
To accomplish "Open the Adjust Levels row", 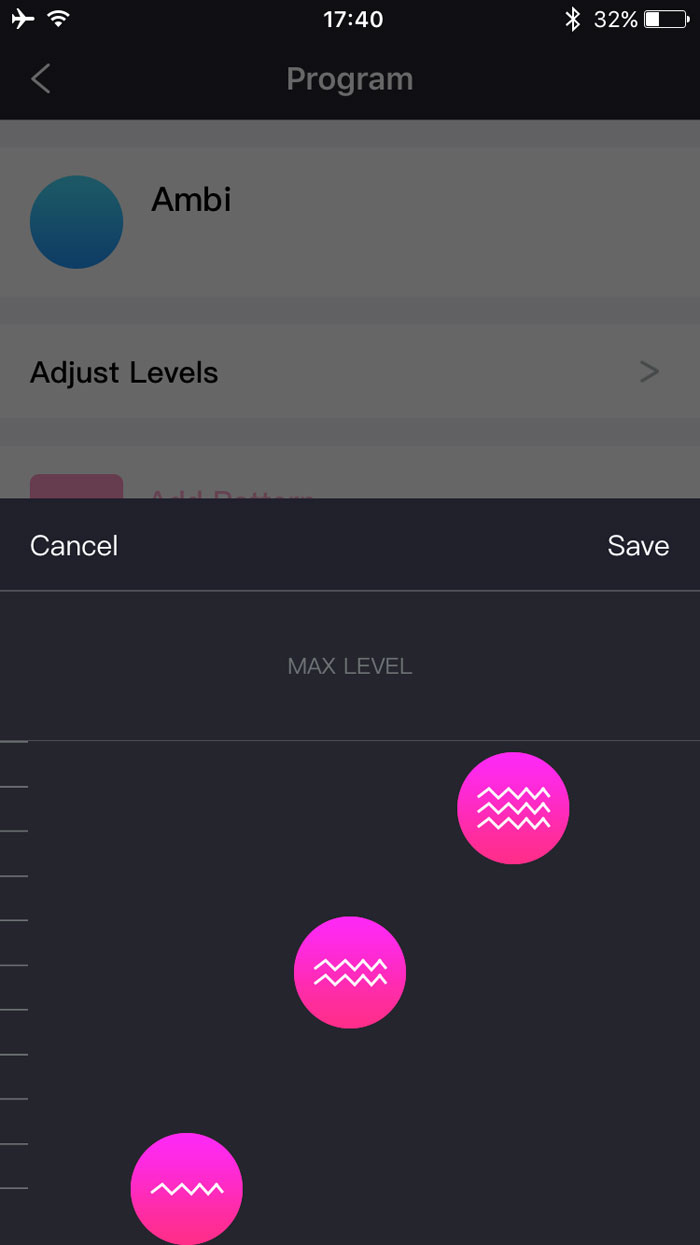I will tap(350, 372).
